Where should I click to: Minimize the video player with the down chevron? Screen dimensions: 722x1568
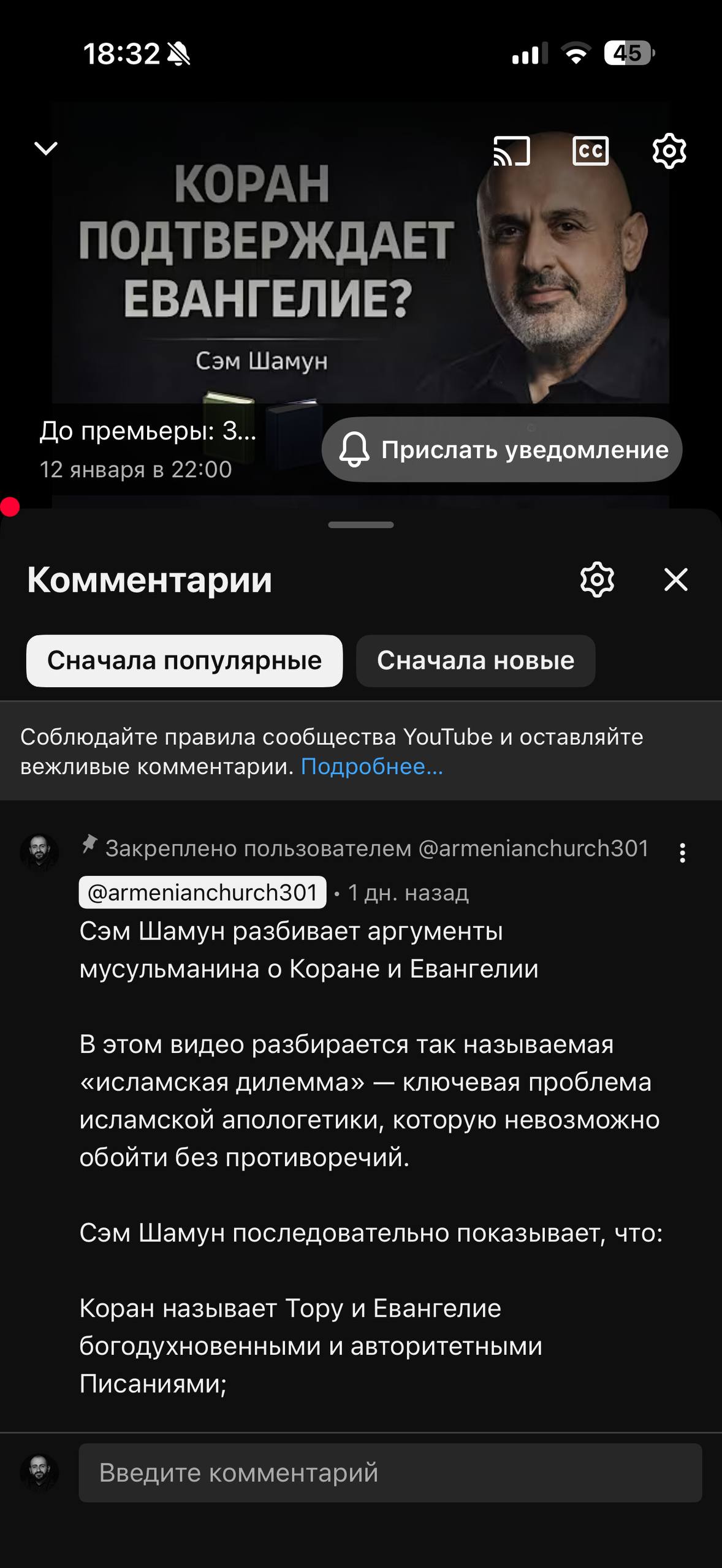point(46,149)
